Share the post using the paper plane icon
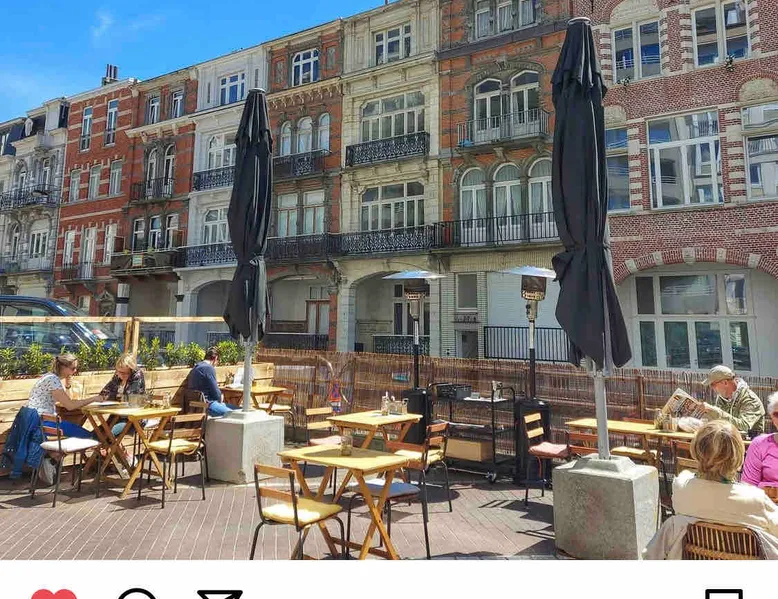 coord(220,594)
